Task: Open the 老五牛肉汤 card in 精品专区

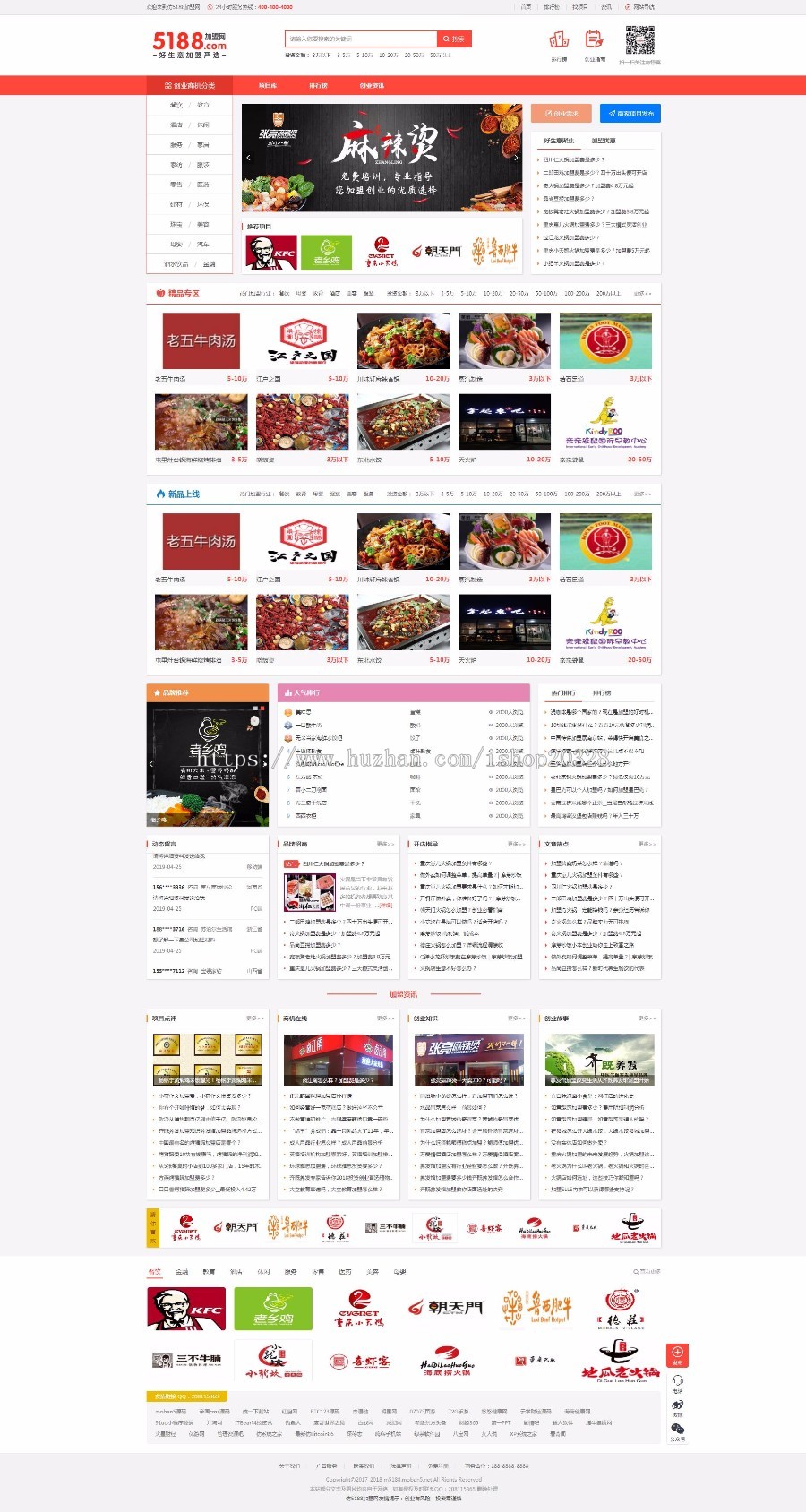Action: [201, 341]
